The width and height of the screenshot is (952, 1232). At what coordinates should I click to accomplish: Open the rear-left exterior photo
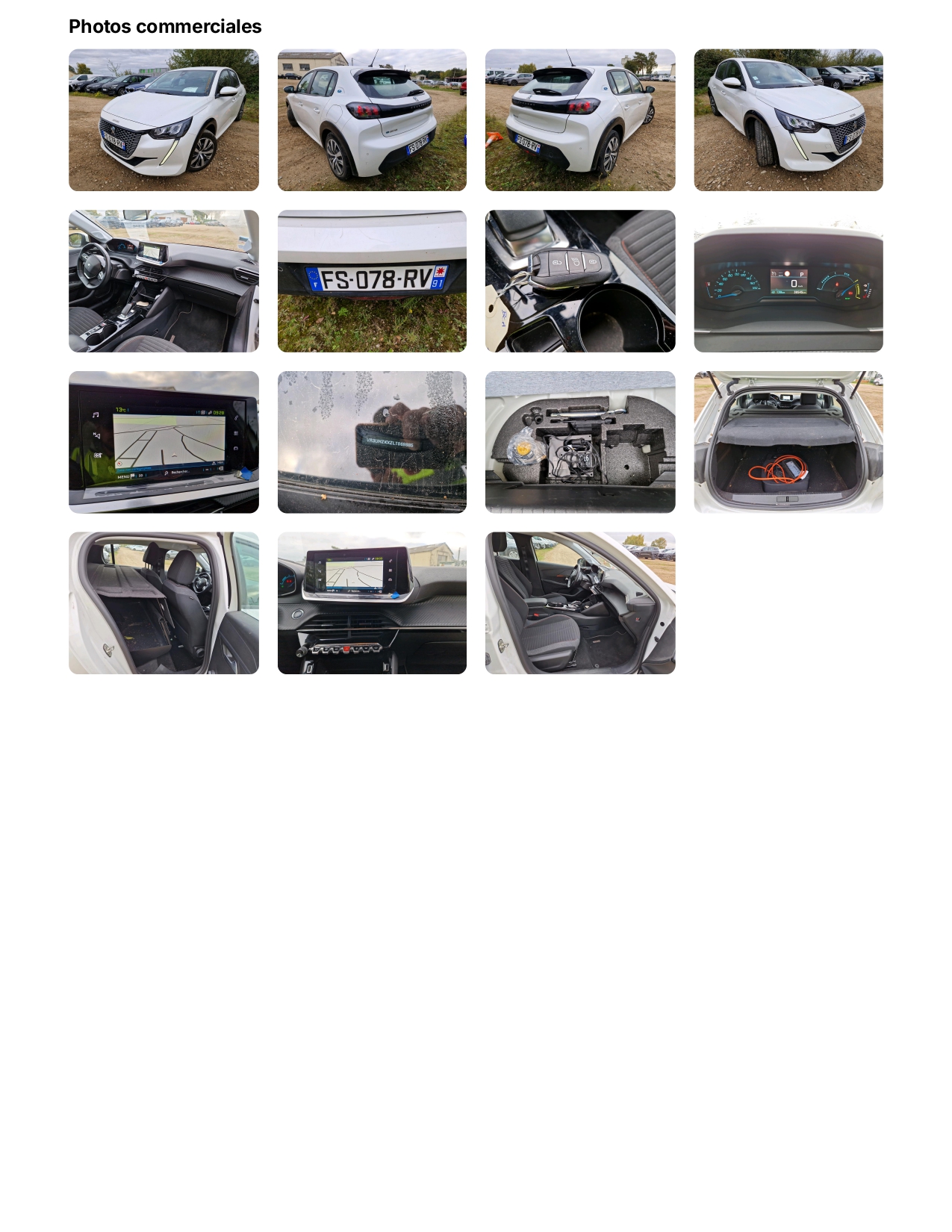[372, 120]
